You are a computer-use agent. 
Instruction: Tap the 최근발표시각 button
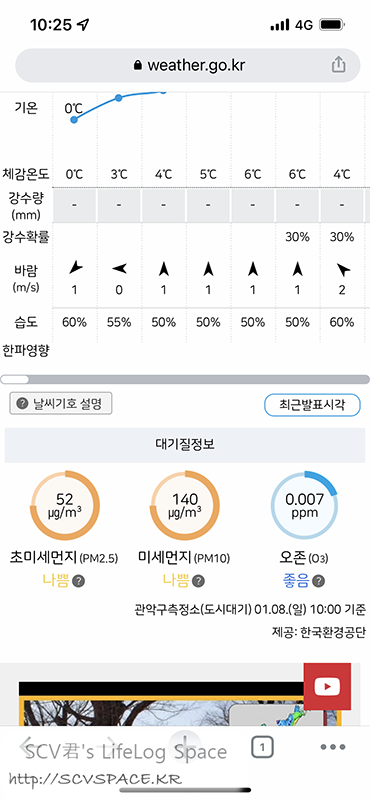tap(312, 405)
